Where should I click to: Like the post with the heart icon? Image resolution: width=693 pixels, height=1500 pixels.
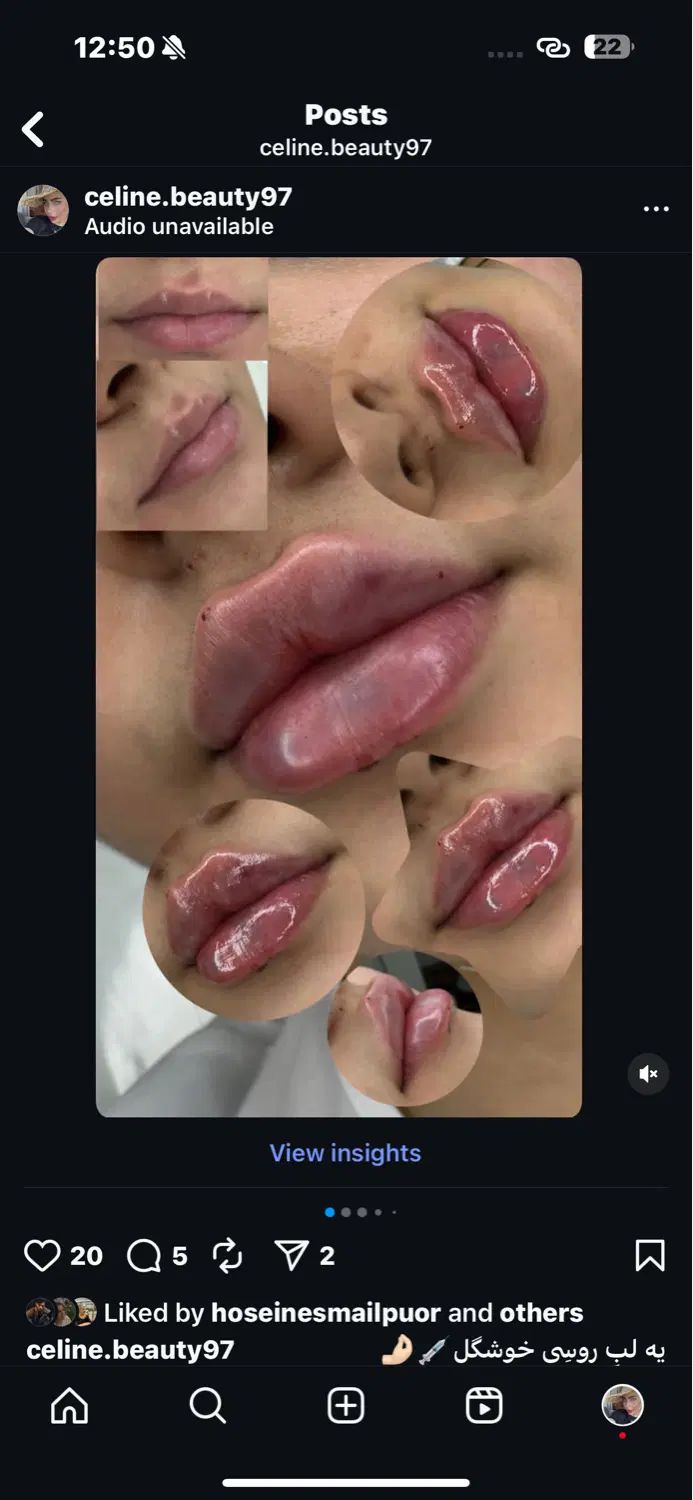tap(42, 1256)
